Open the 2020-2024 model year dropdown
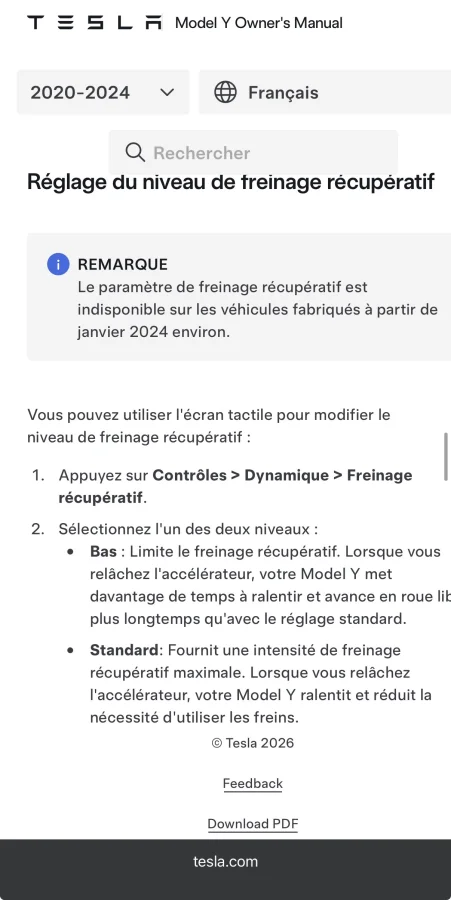 103,92
